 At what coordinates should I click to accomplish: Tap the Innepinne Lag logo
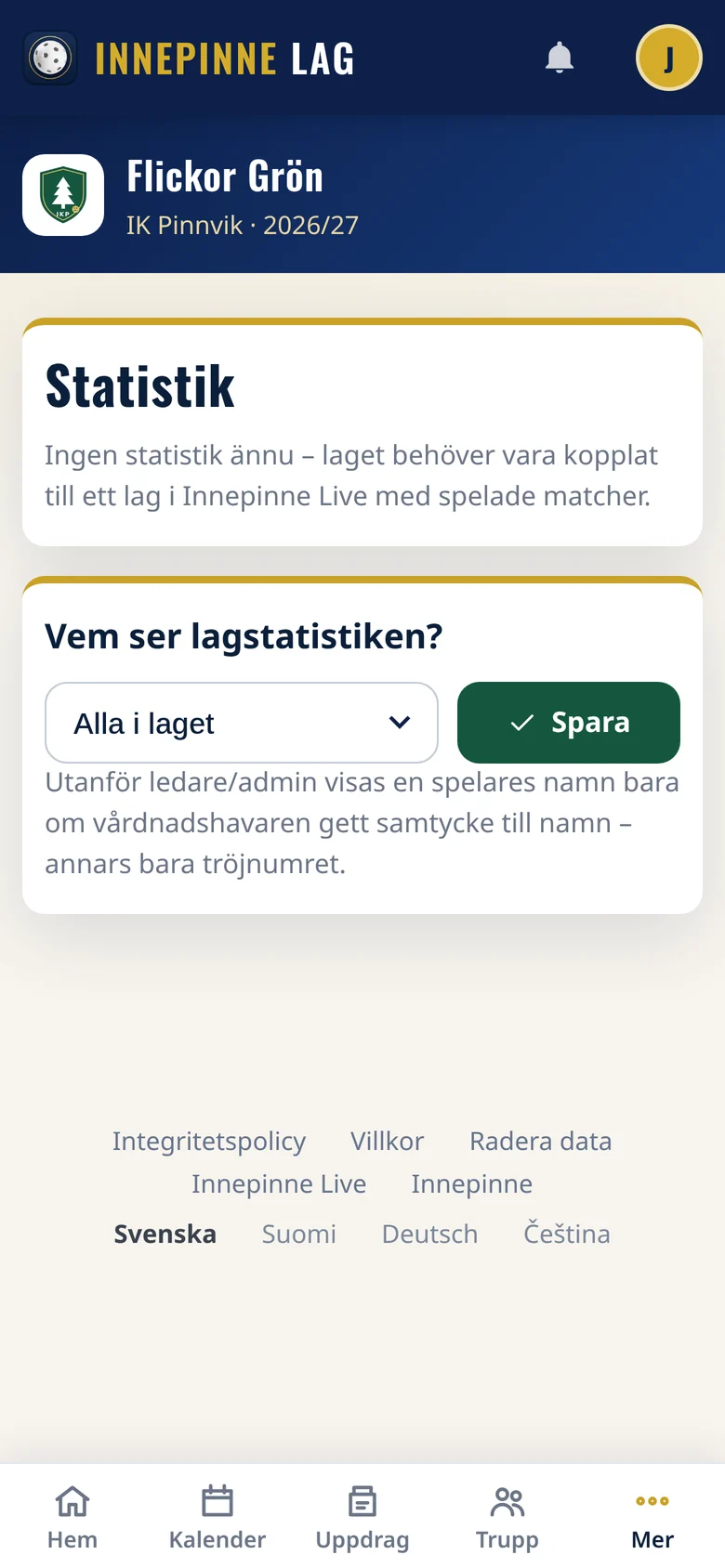point(189,58)
